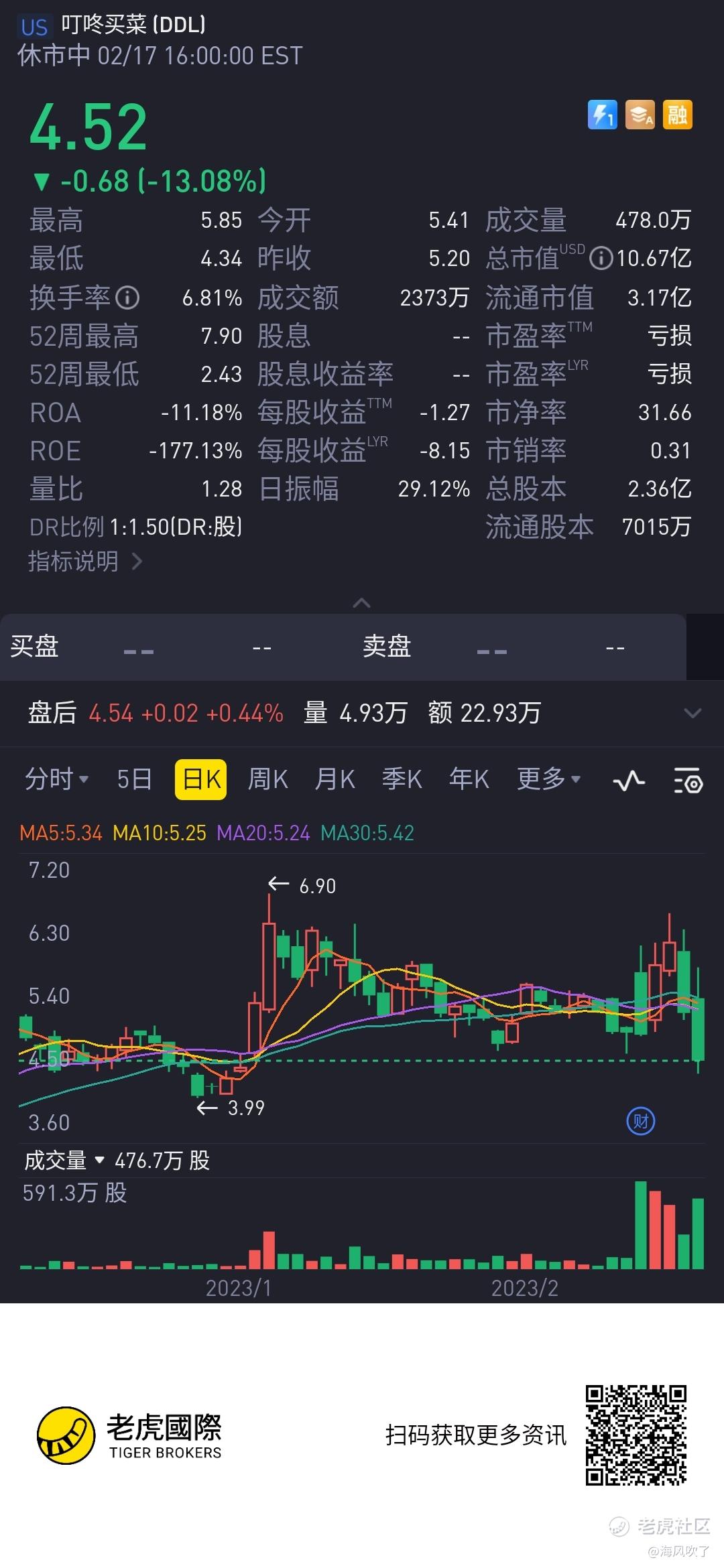Tap the 融 margin badge
This screenshot has height=1568, width=724.
[x=677, y=115]
